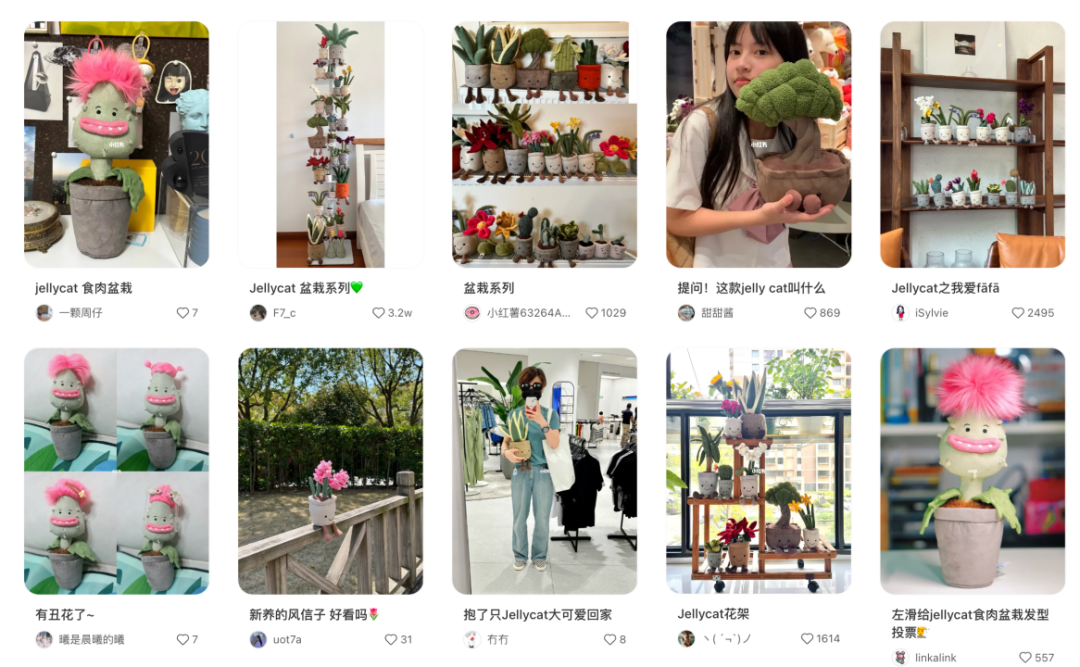This screenshot has width=1080, height=667.
Task: Open the '盆栽系列' shelf post
Action: coord(544,145)
